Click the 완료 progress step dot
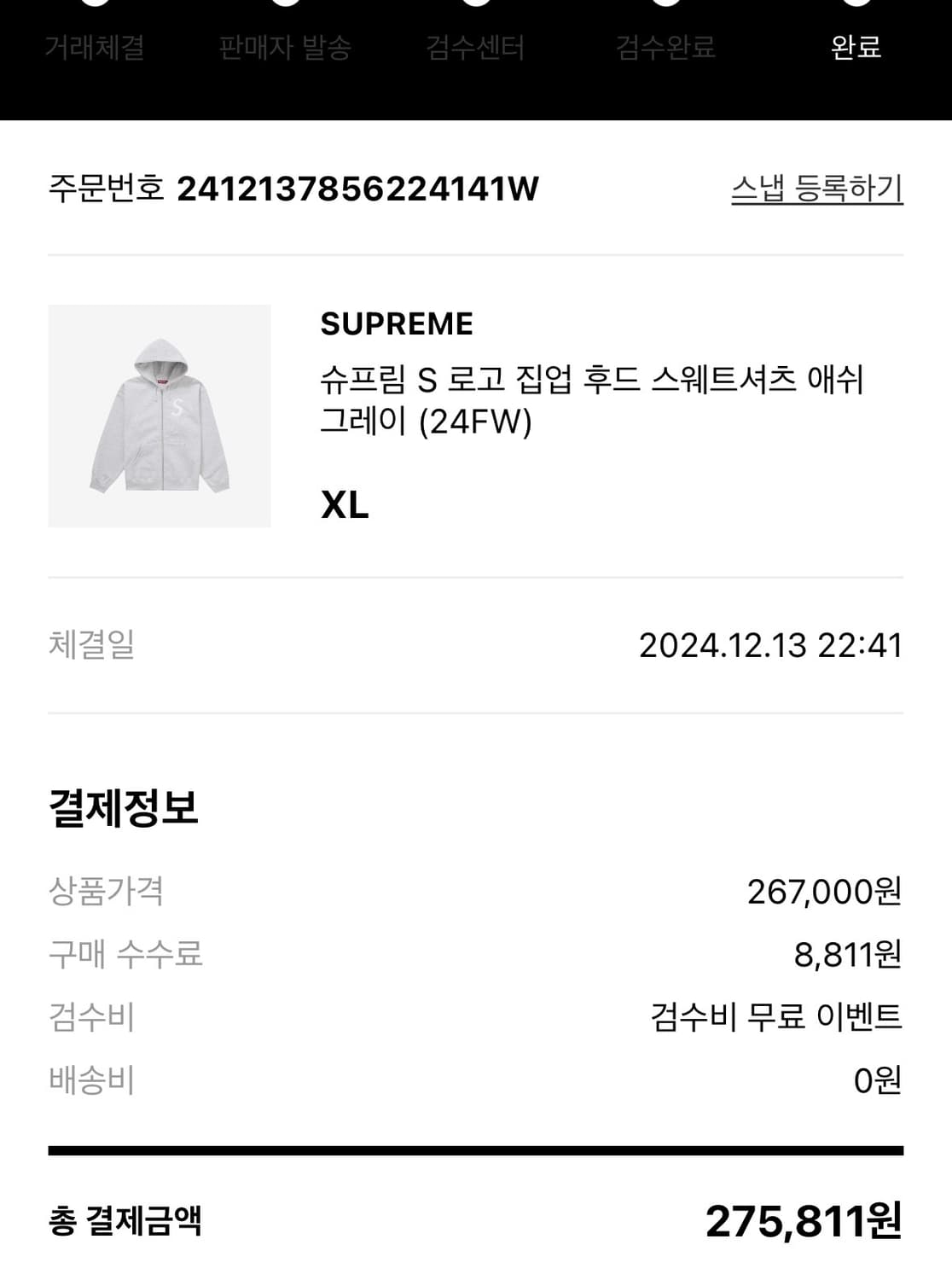Viewport: 952px width, 1280px height. point(856,7)
